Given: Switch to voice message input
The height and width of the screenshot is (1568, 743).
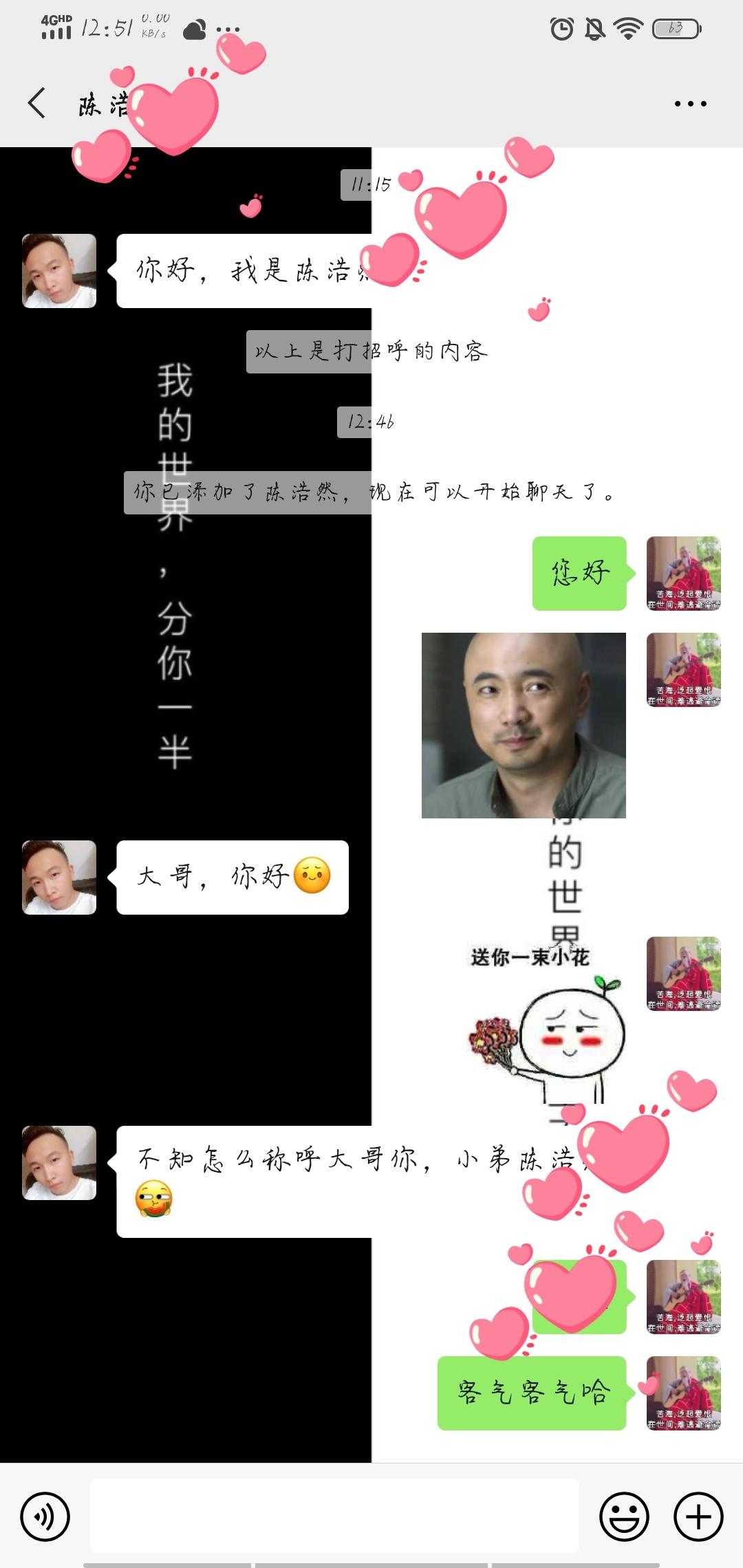Looking at the screenshot, I should [x=45, y=1516].
